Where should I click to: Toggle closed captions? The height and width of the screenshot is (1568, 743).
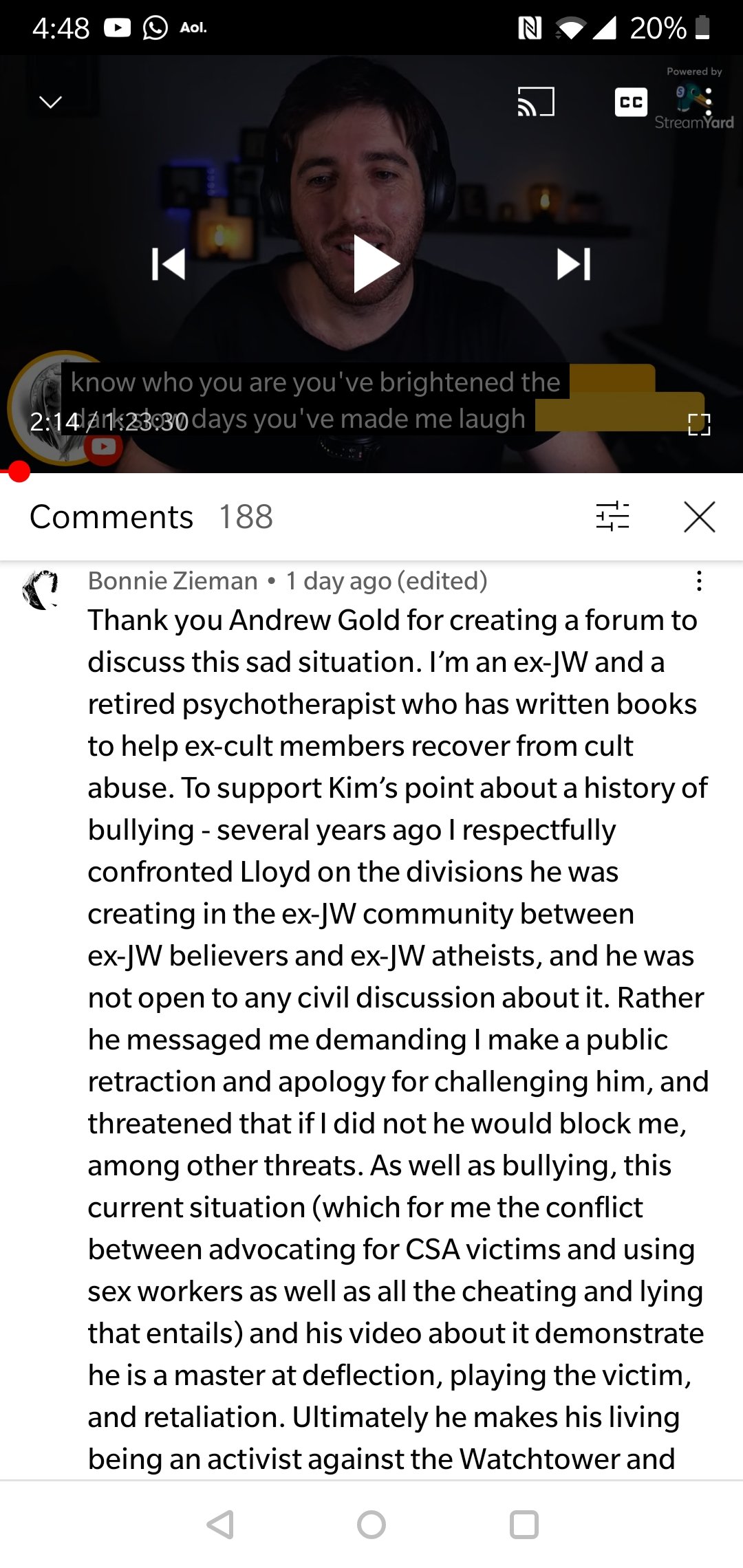630,102
